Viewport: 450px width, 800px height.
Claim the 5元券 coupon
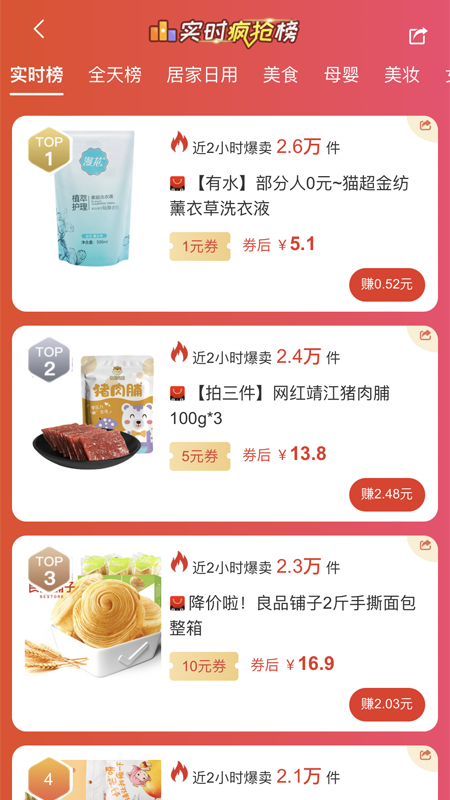[x=200, y=456]
